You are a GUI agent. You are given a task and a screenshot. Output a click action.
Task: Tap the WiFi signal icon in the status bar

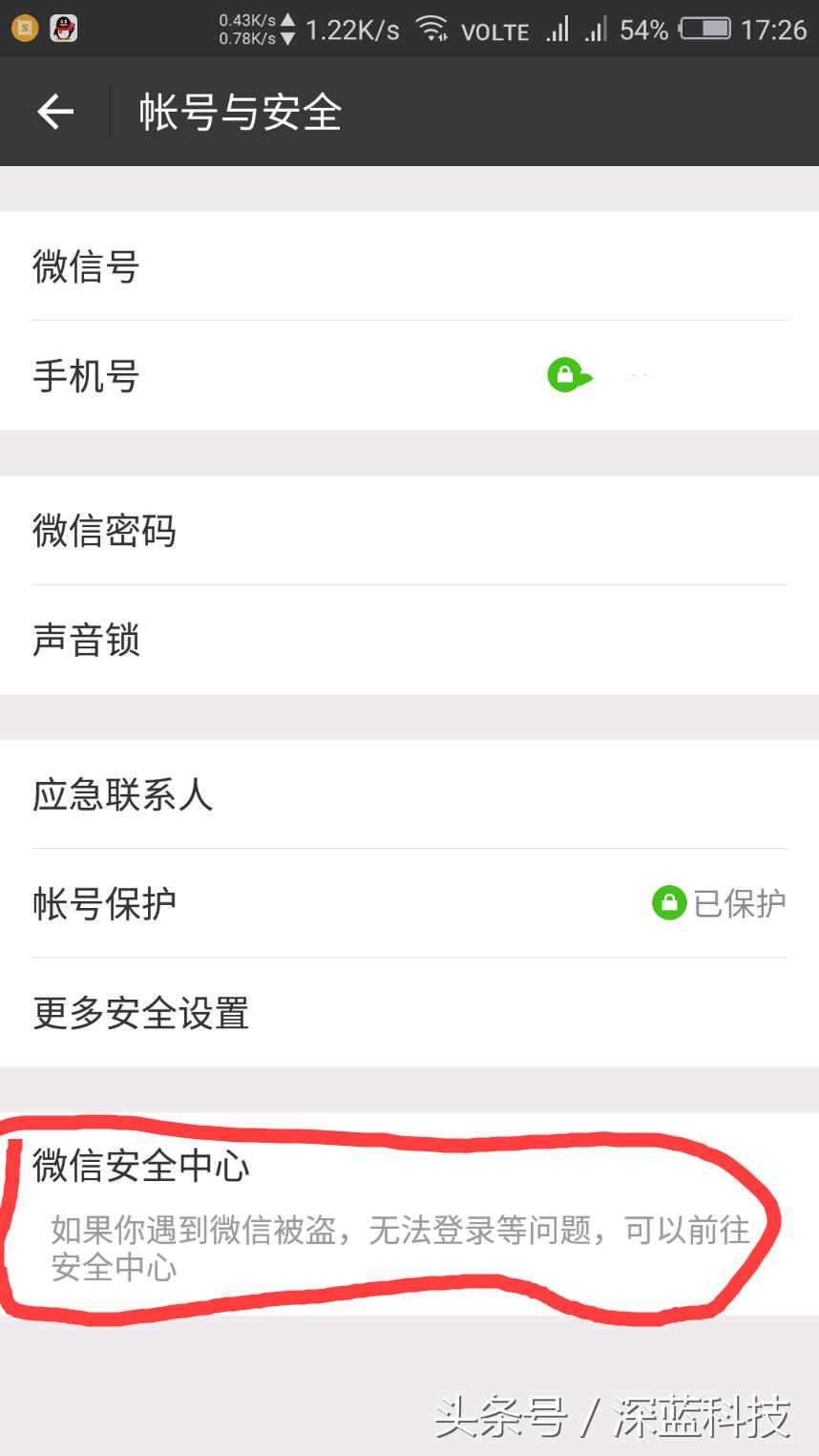[431, 29]
